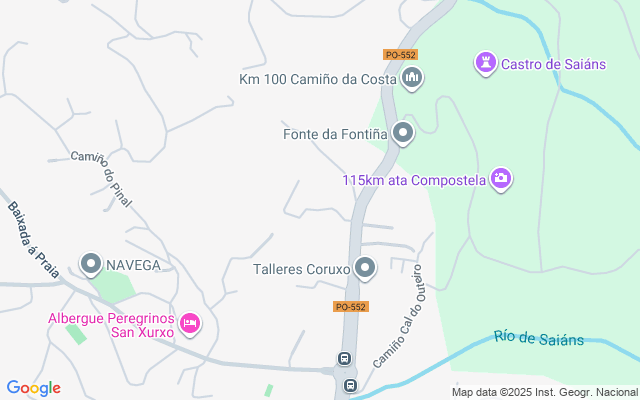Select the Castro de Saiáns marker
The height and width of the screenshot is (400, 640).
pyautogui.click(x=486, y=64)
